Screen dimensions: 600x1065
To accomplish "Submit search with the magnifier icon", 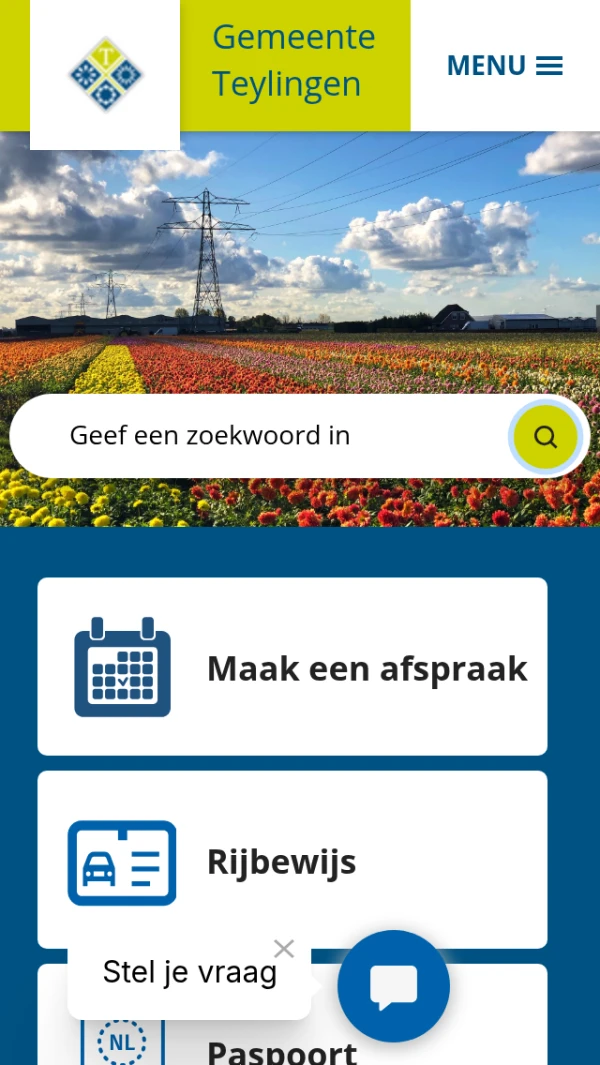I will pyautogui.click(x=545, y=437).
